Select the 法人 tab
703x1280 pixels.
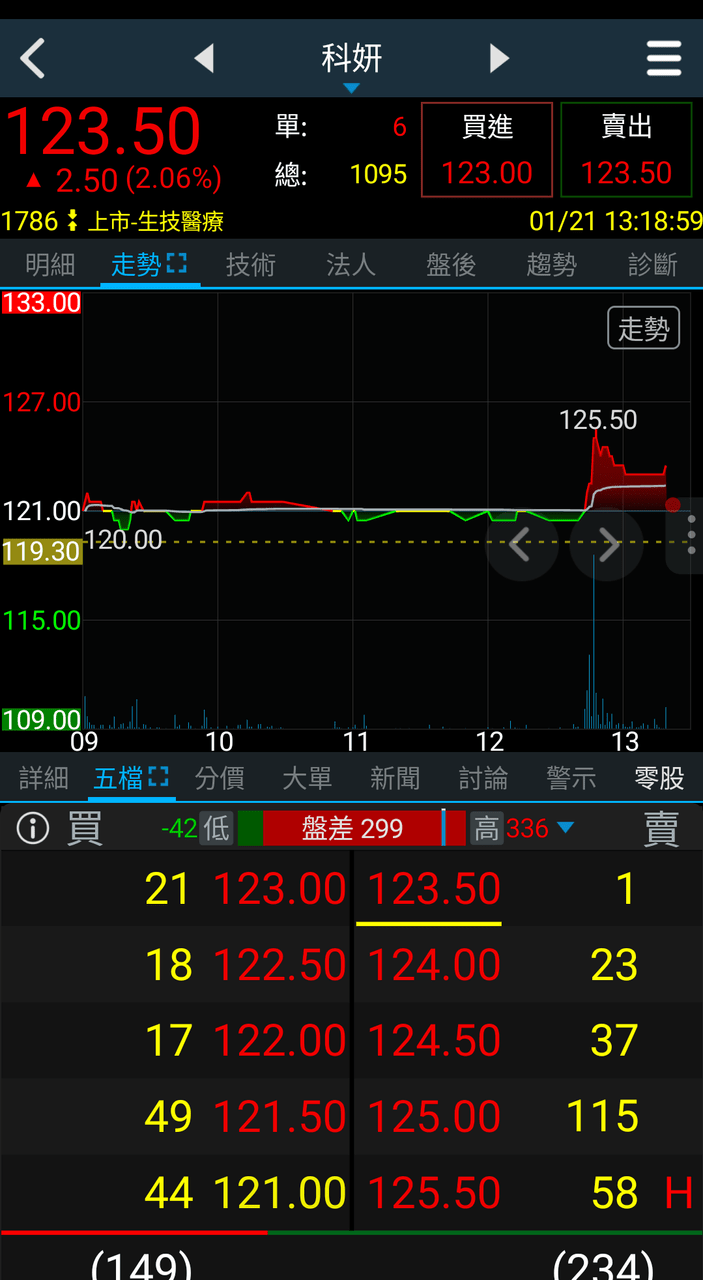coord(351,264)
